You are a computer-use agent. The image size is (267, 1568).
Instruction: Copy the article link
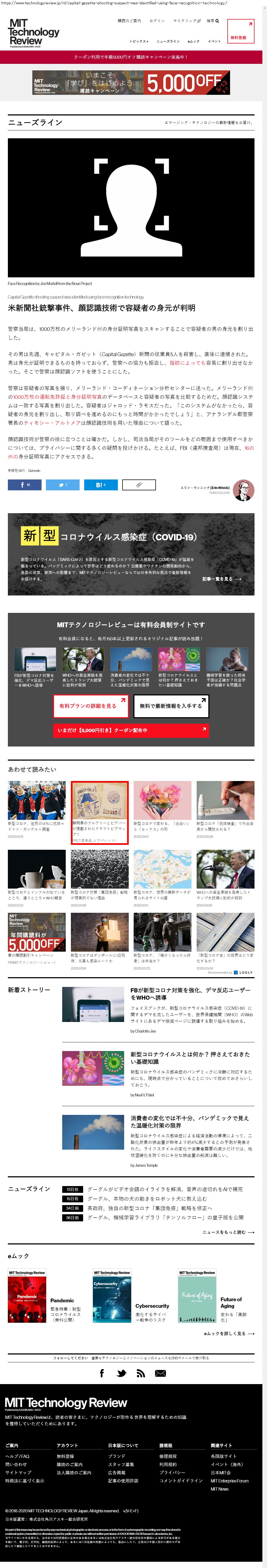[x=139, y=485]
